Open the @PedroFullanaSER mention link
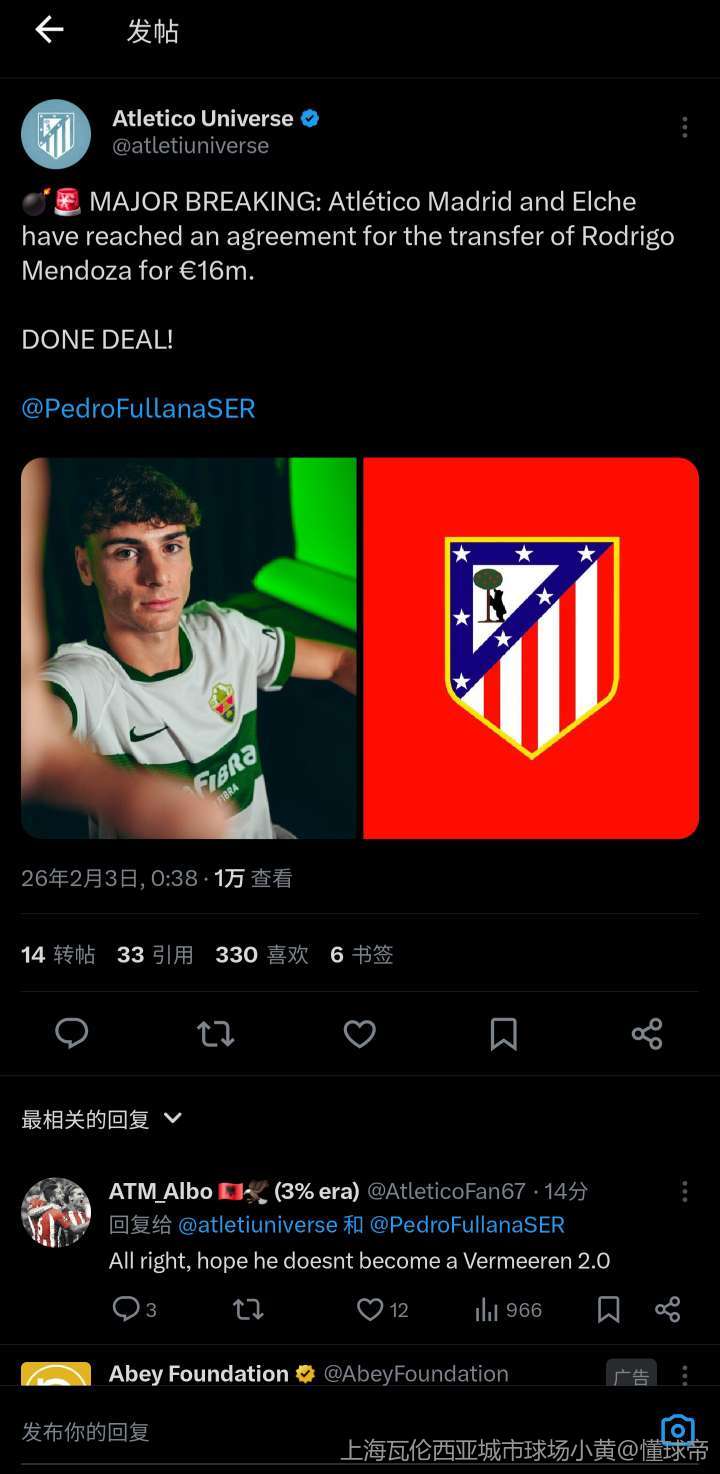 [x=138, y=408]
